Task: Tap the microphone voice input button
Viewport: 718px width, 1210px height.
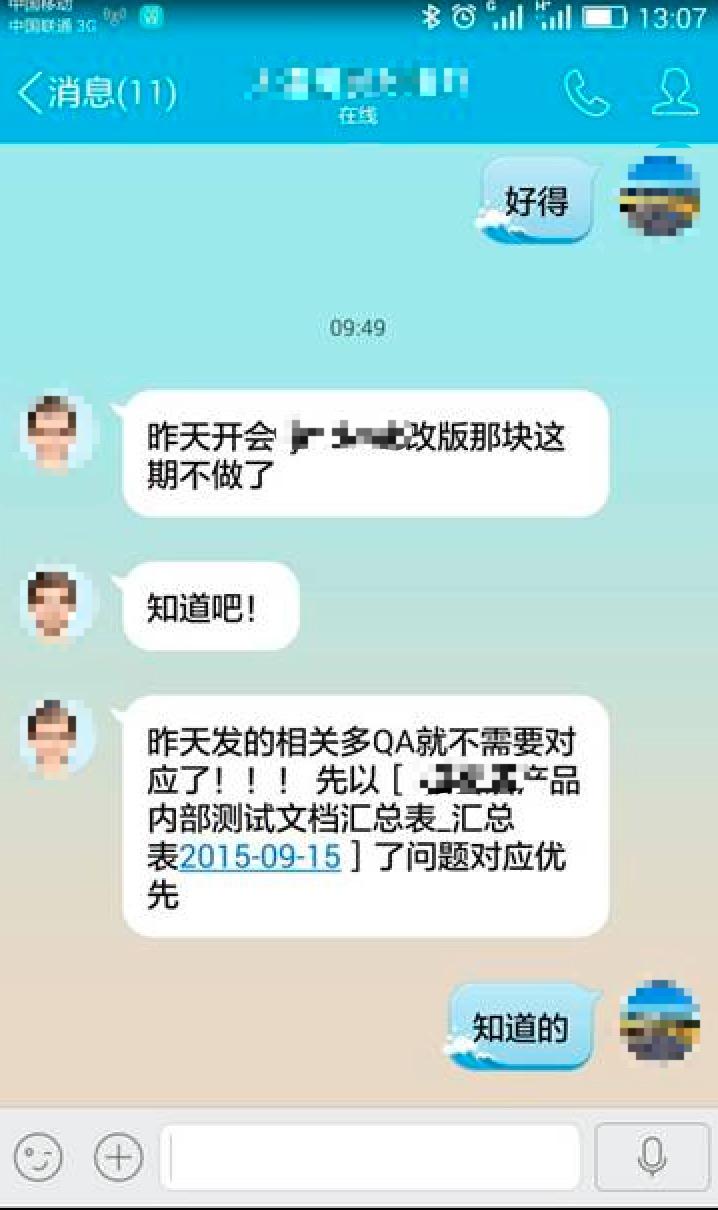Action: 652,1158
